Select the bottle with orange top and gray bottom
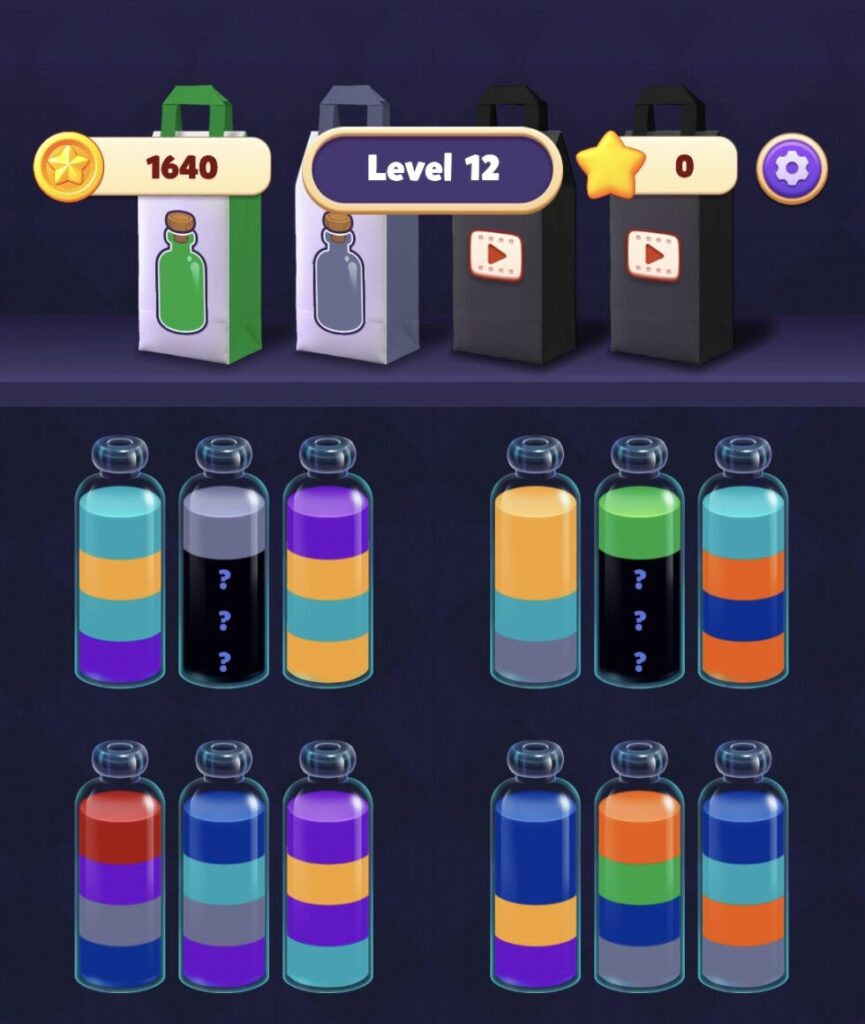 point(535,570)
